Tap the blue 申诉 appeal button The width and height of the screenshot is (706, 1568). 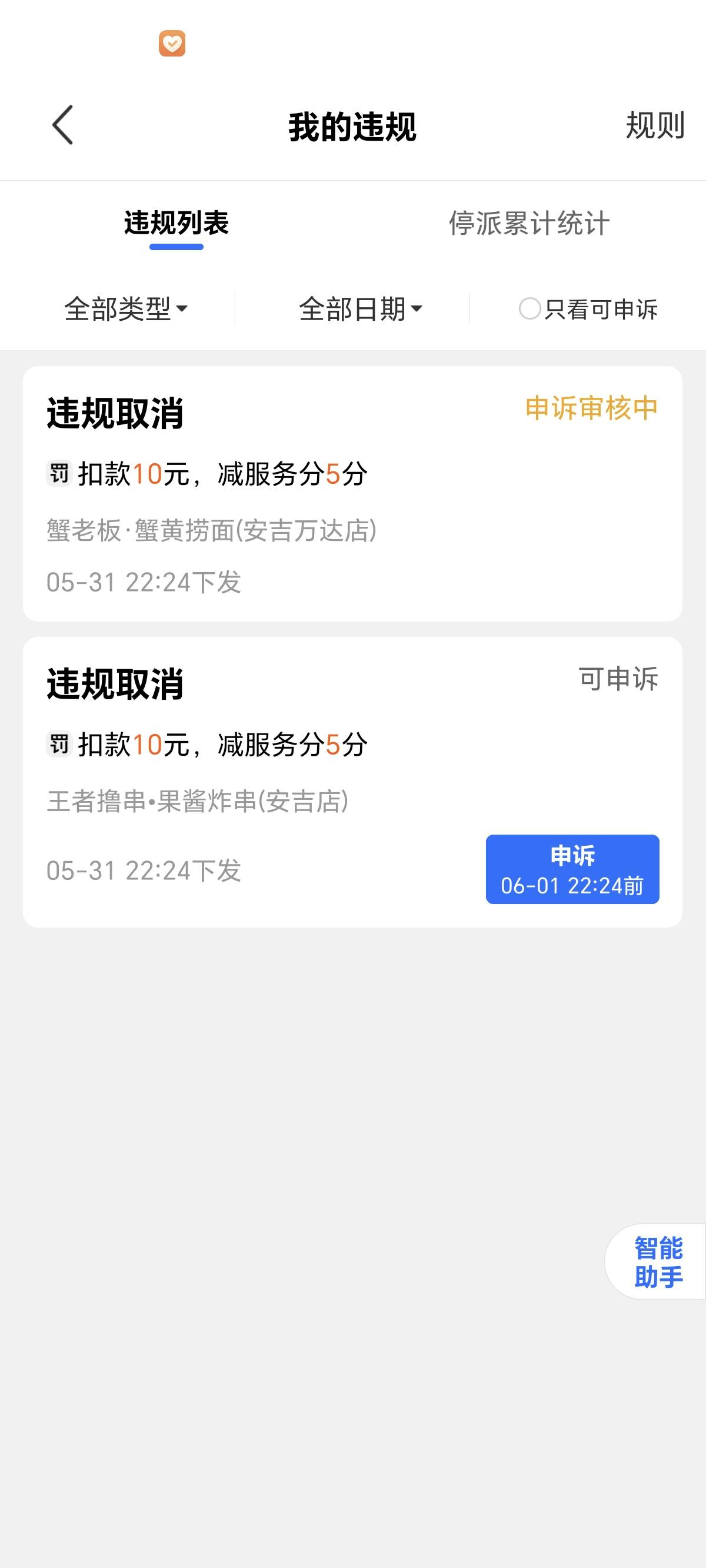click(572, 869)
